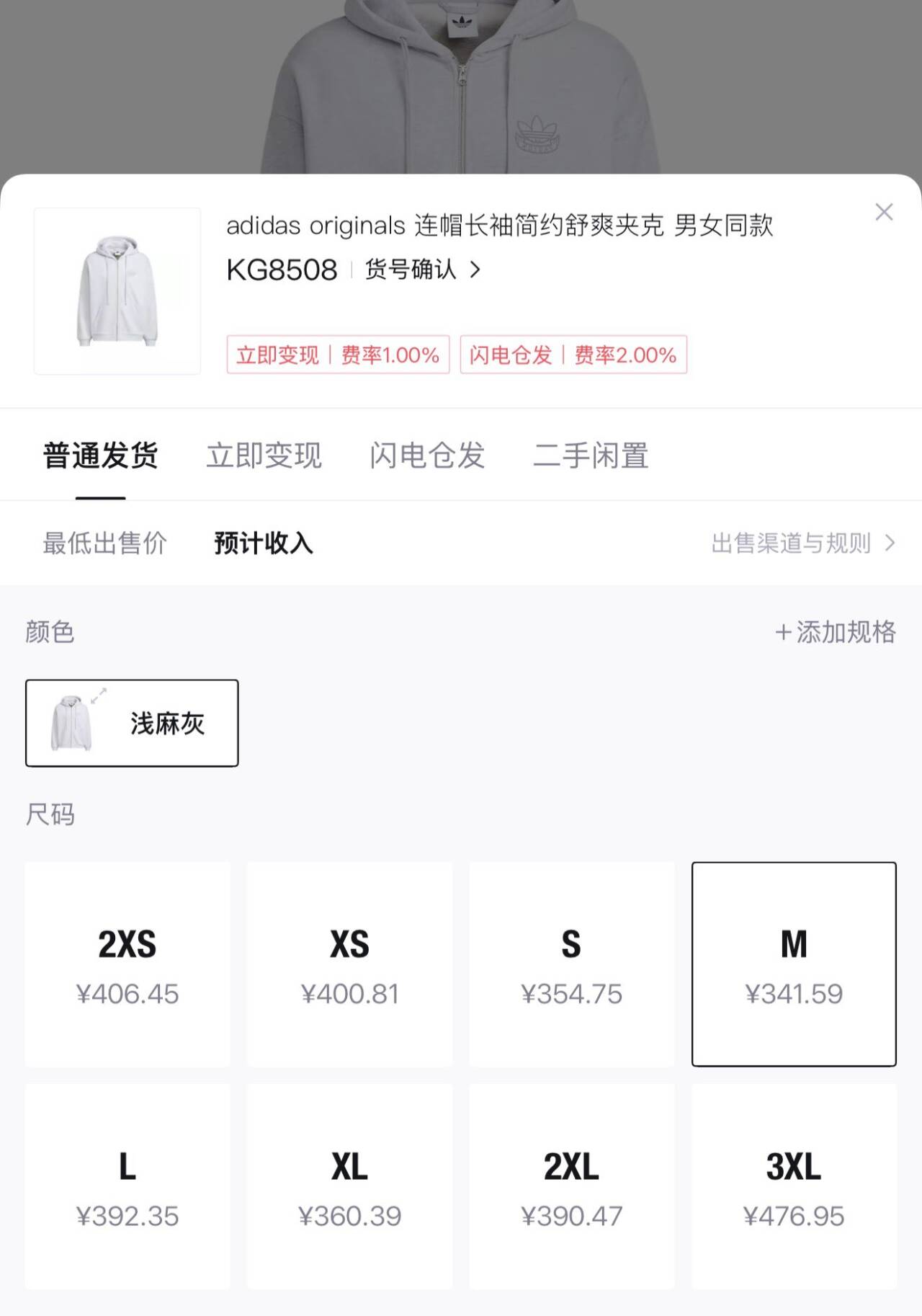This screenshot has width=922, height=1316.
Task: Open 货号确认 article number confirmation
Action: pyautogui.click(x=422, y=270)
